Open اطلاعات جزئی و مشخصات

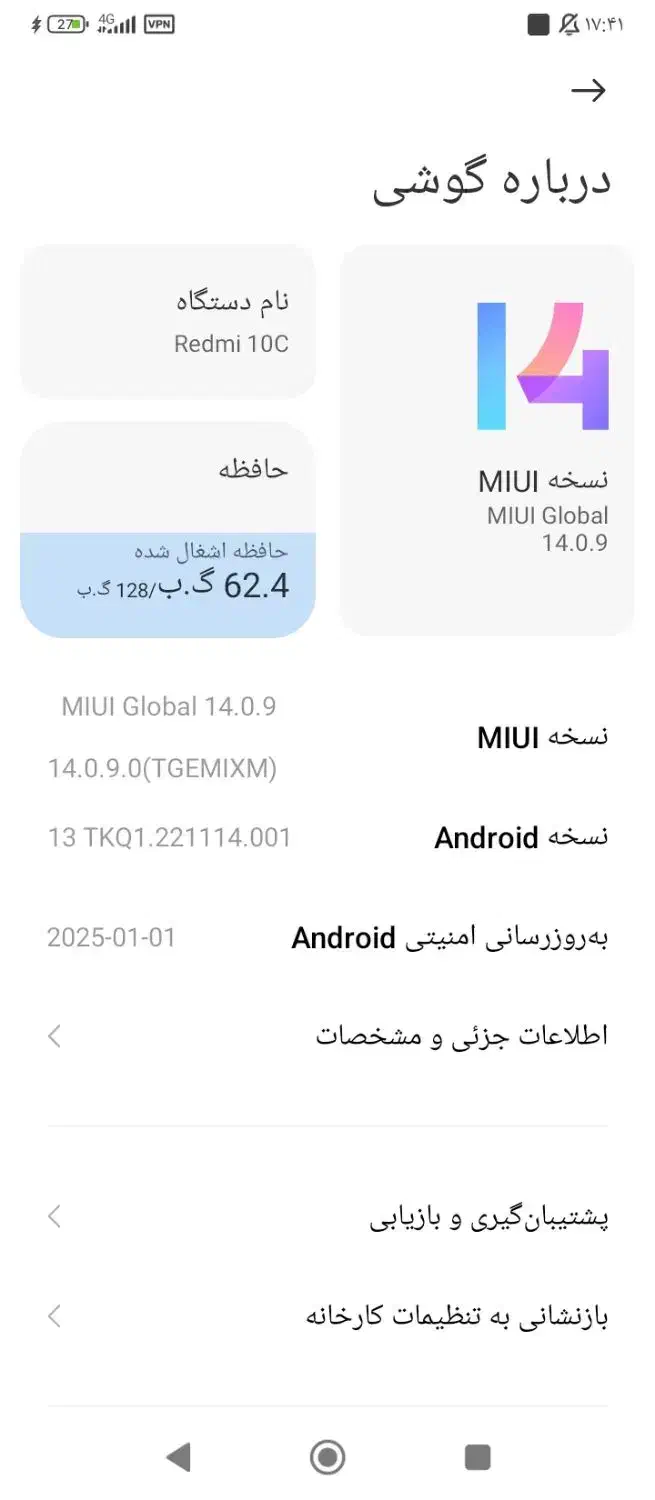tap(327, 1036)
